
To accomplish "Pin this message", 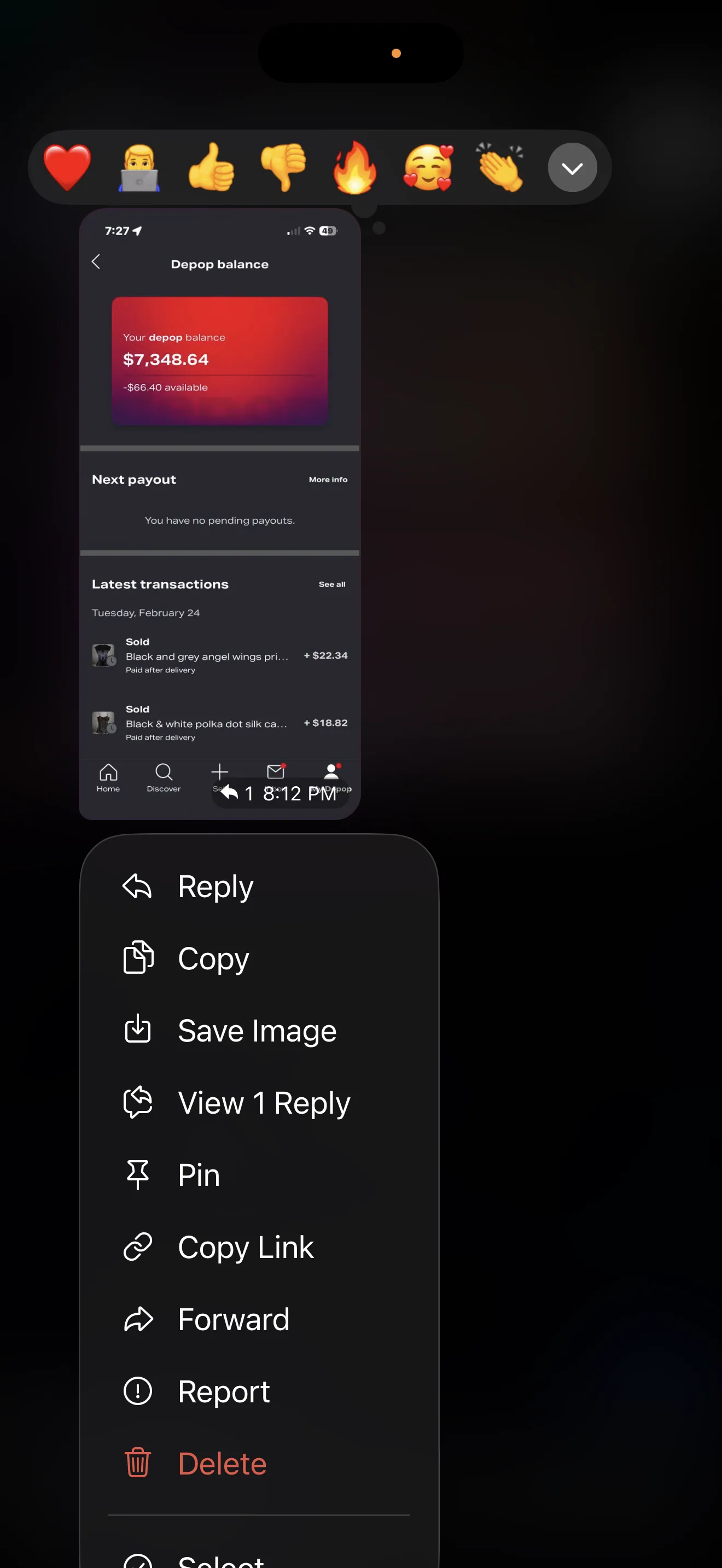I will point(259,1174).
